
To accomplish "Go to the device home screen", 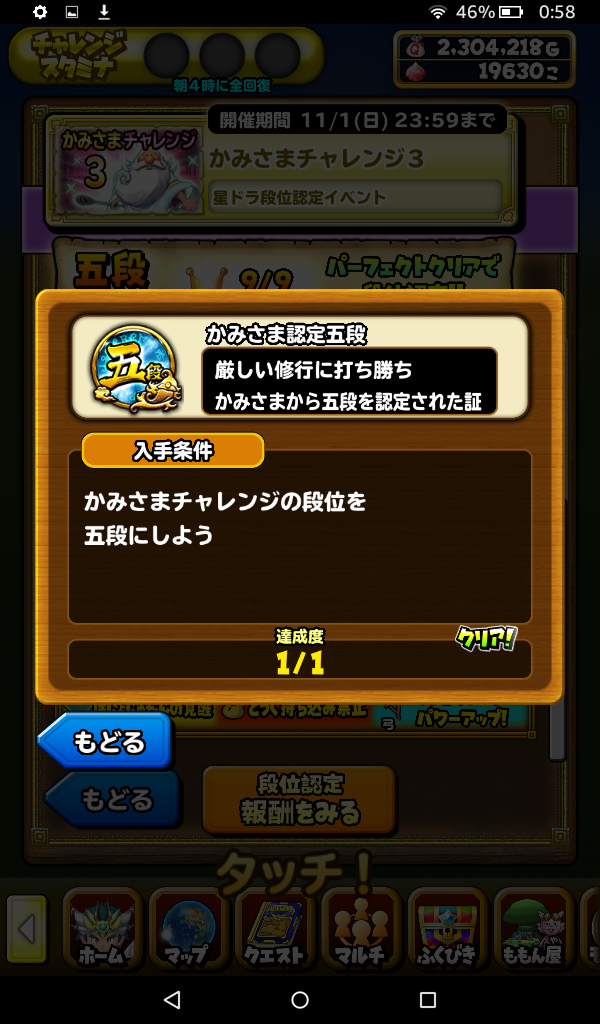I will pos(300,999).
